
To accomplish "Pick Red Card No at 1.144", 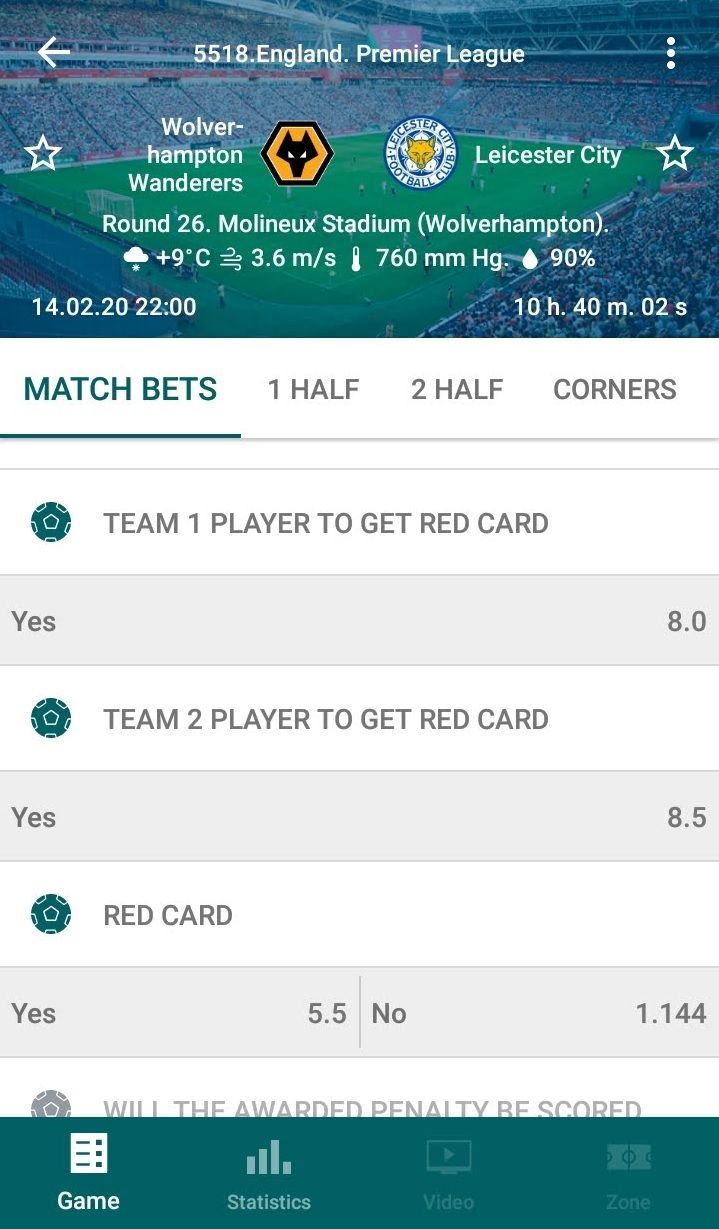I will (539, 1013).
